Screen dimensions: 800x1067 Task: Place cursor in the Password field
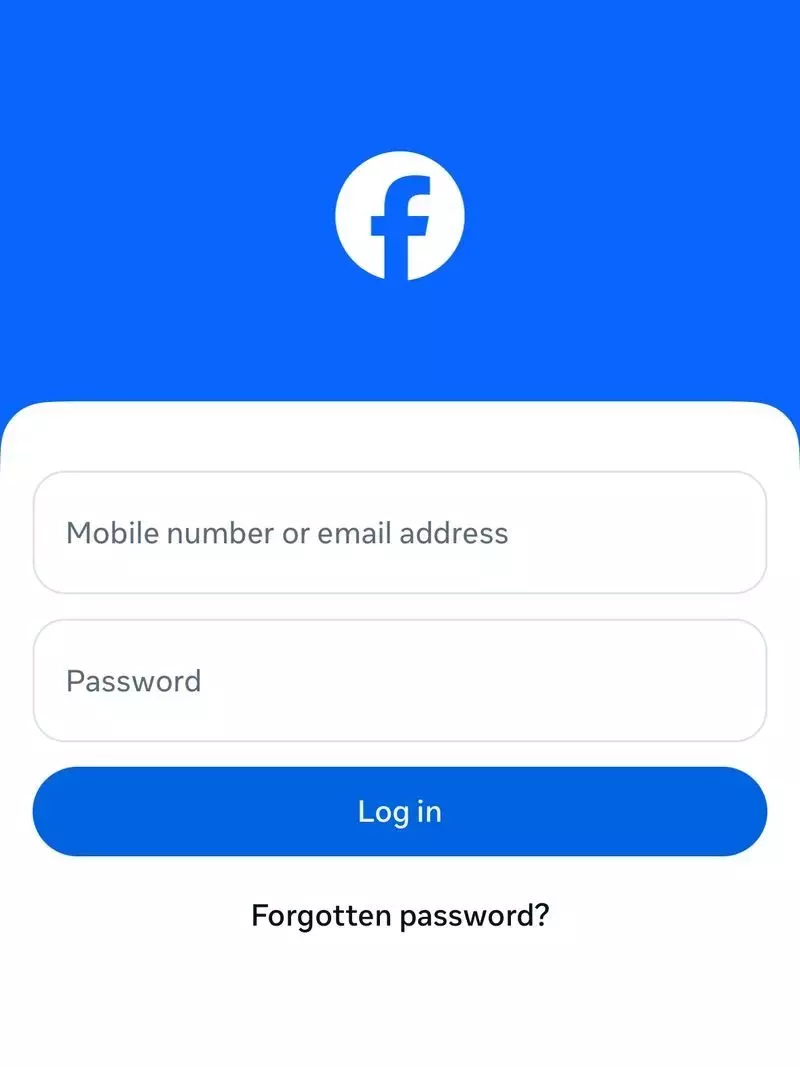click(400, 681)
